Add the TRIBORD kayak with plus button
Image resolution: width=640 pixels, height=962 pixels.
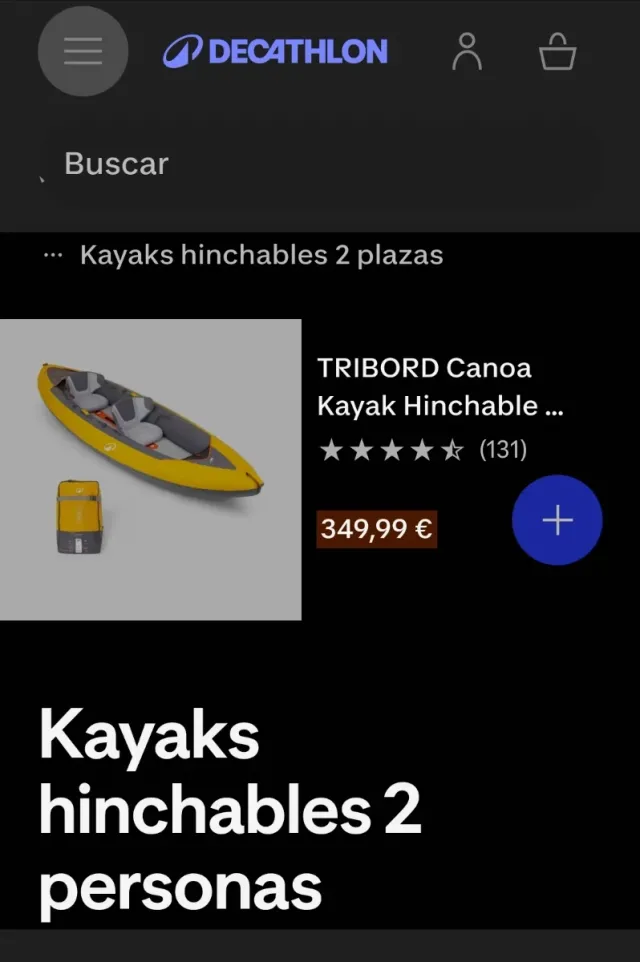tap(557, 521)
